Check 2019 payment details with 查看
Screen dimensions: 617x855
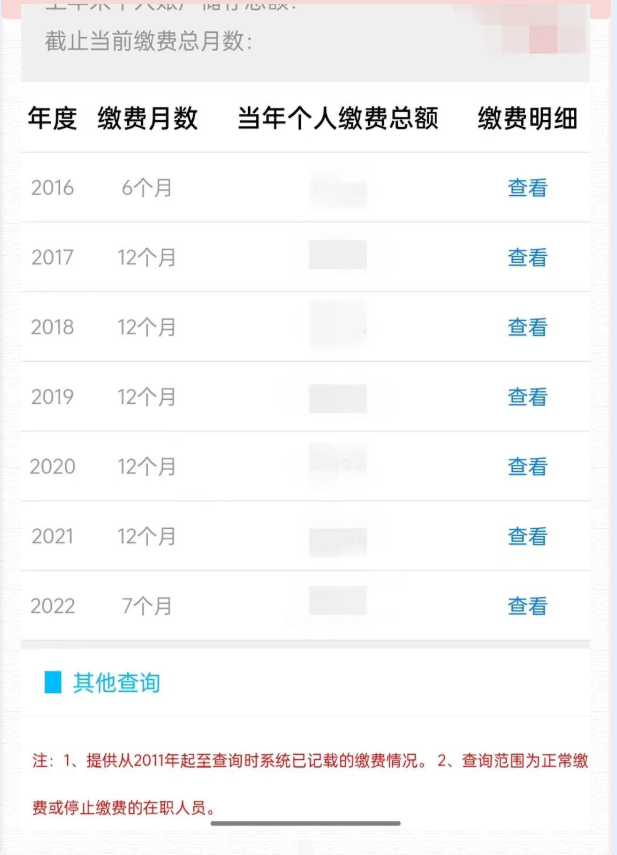(x=527, y=397)
